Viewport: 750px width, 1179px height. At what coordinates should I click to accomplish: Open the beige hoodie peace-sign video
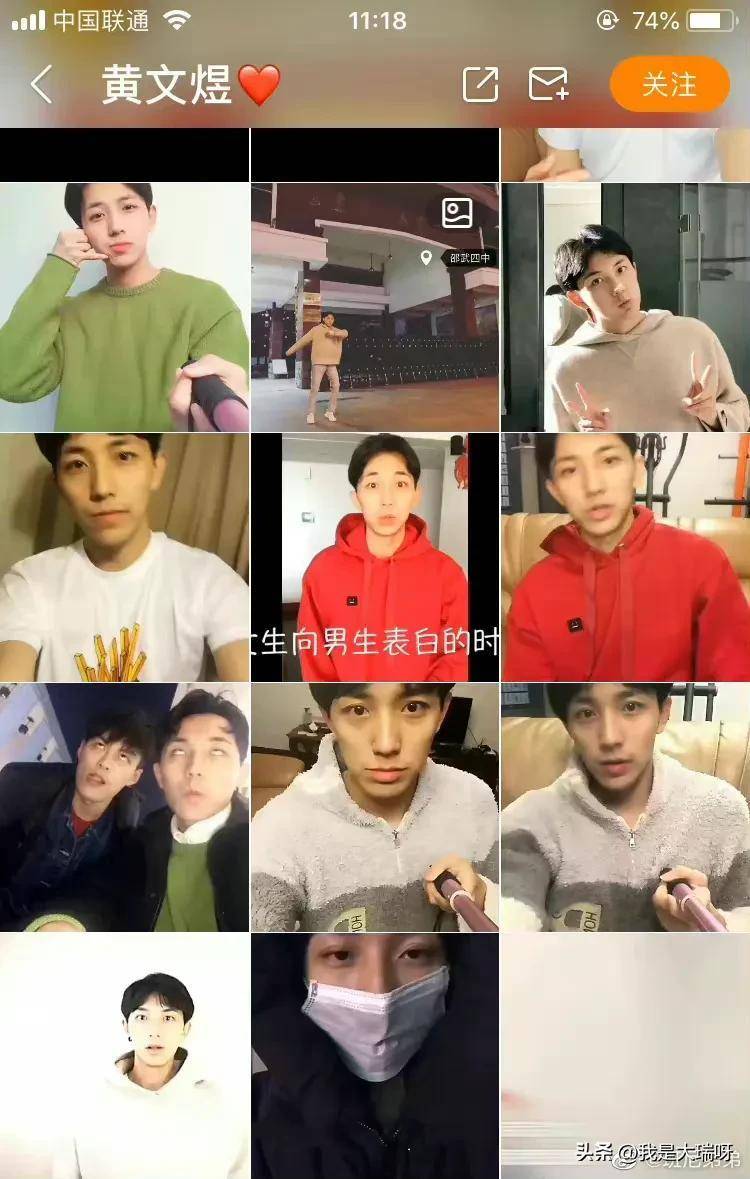point(625,307)
